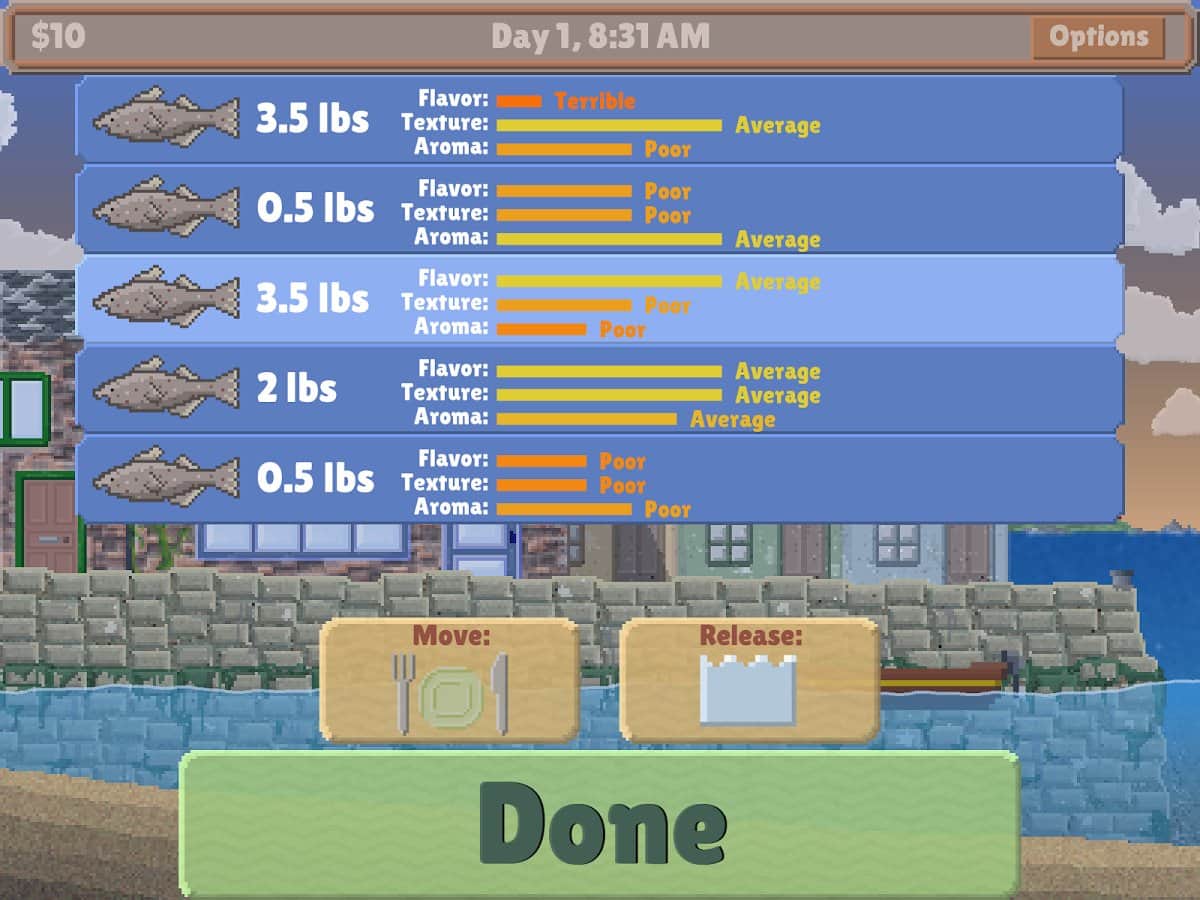Move the selected fish to the plate
Viewport: 1200px width, 900px height.
449,680
